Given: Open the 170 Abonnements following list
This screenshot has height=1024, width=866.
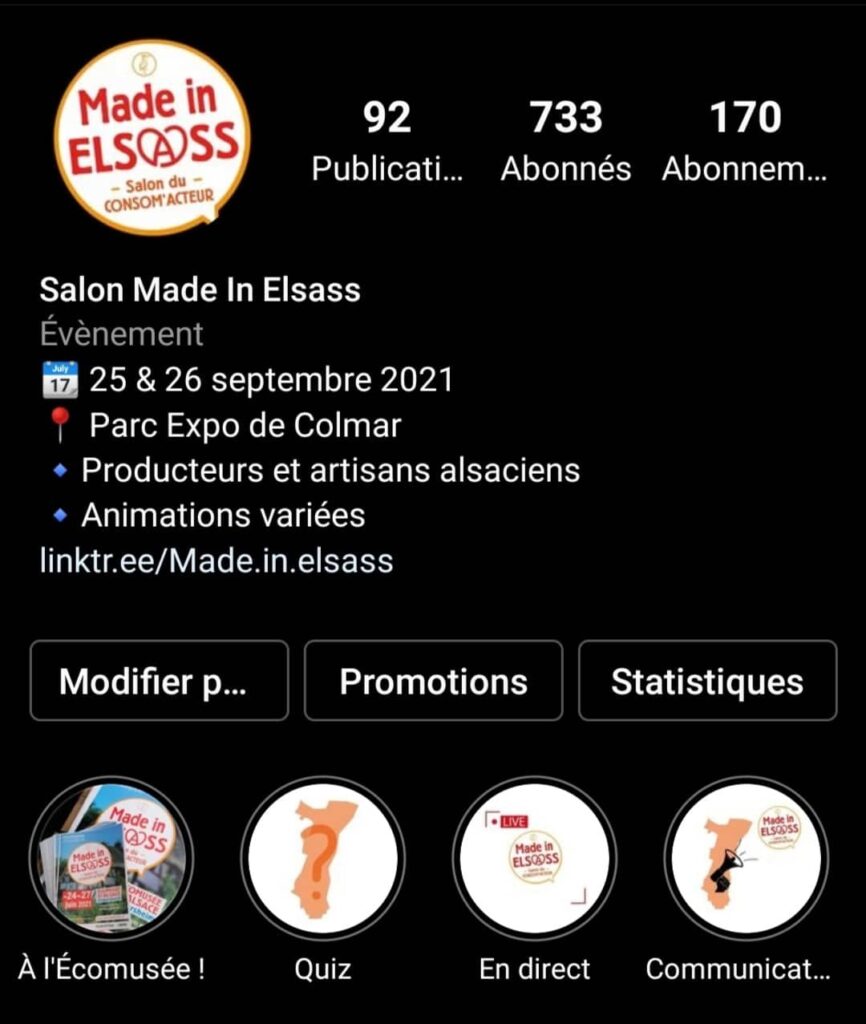Looking at the screenshot, I should 745,142.
